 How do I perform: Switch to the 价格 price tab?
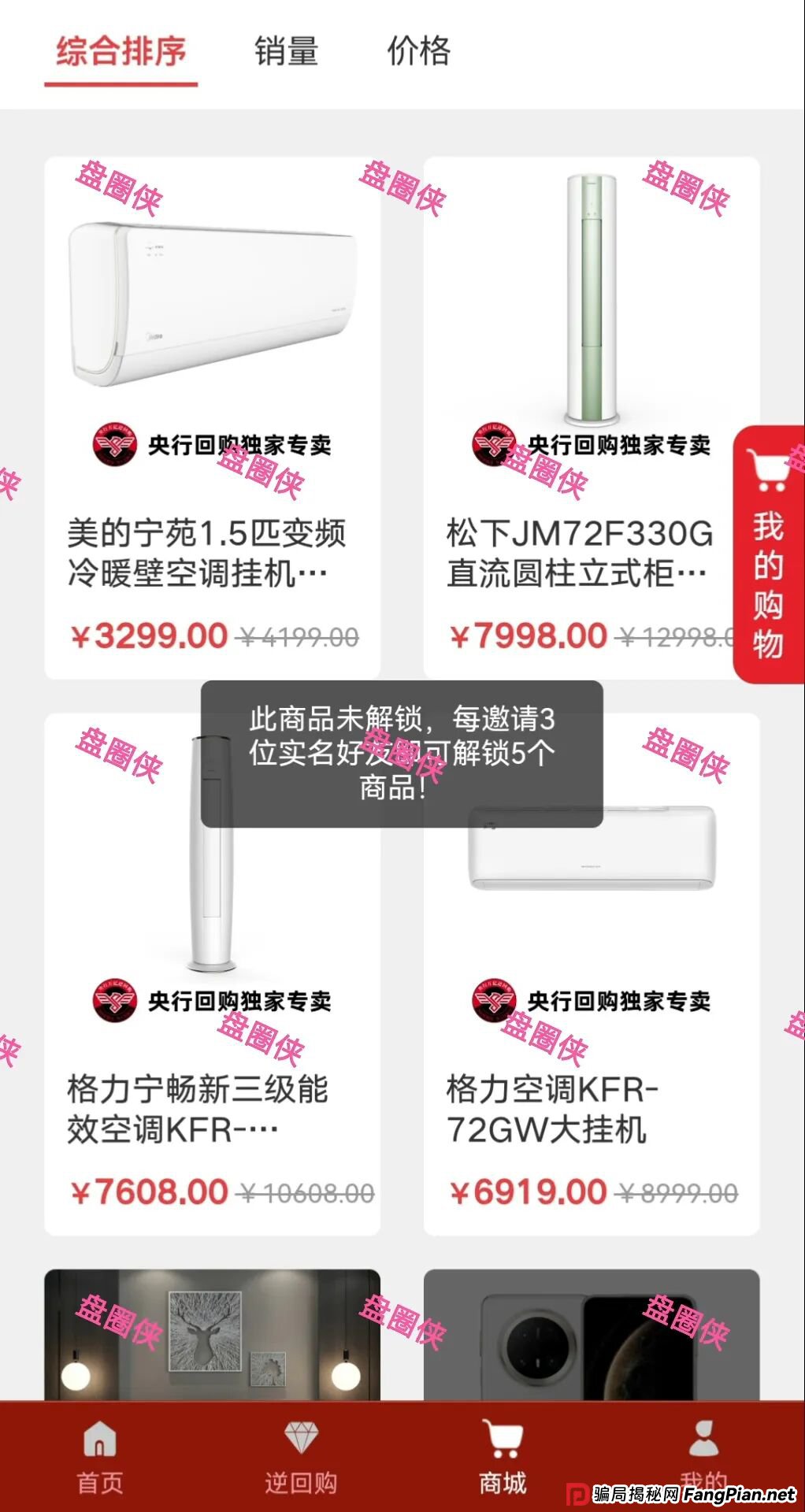420,53
